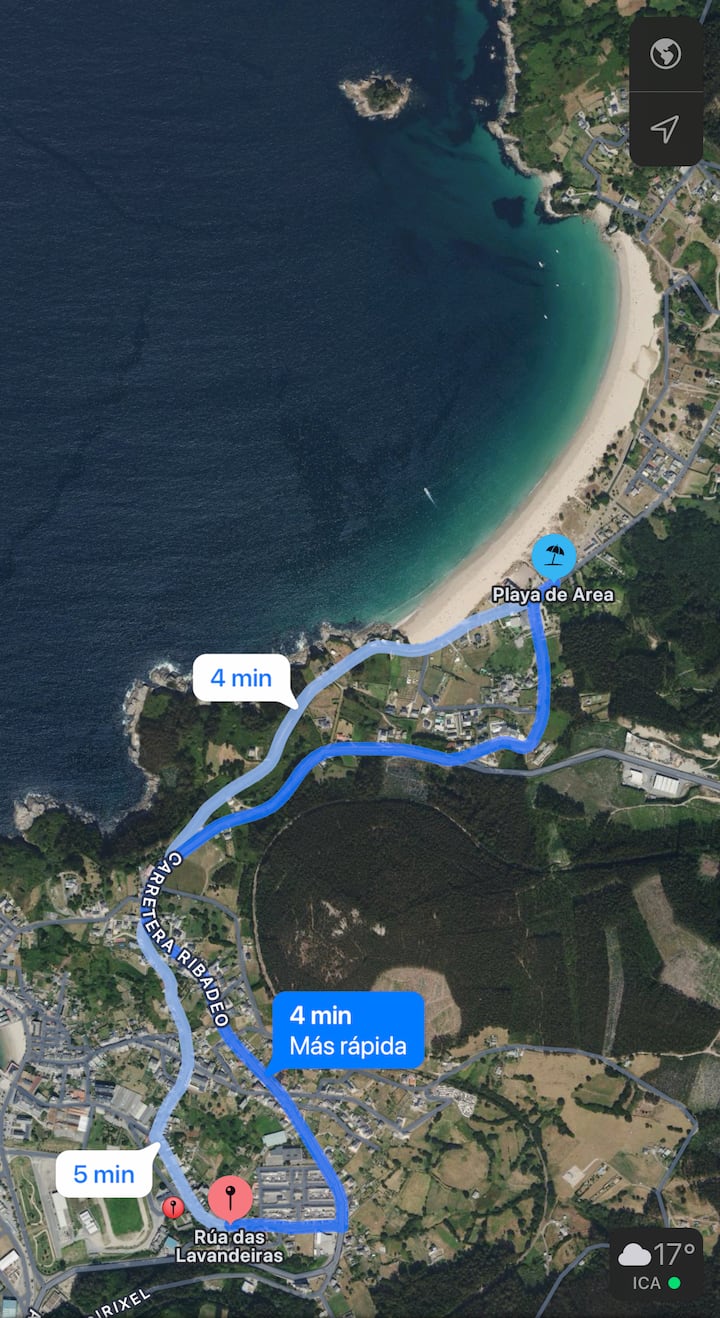Screen dimensions: 720x1318
Task: Center map on current location arrow
Action: pos(665,128)
